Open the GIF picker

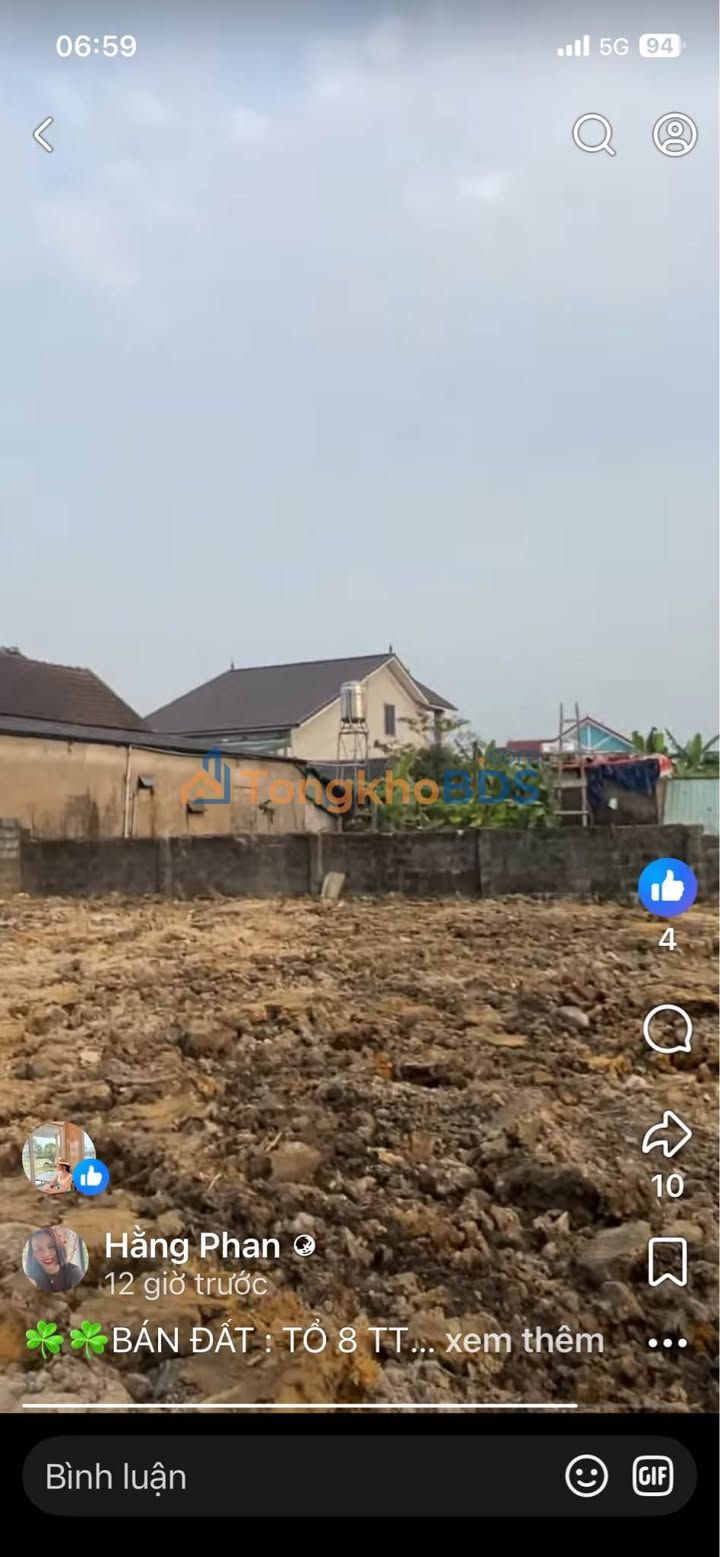pos(653,1476)
